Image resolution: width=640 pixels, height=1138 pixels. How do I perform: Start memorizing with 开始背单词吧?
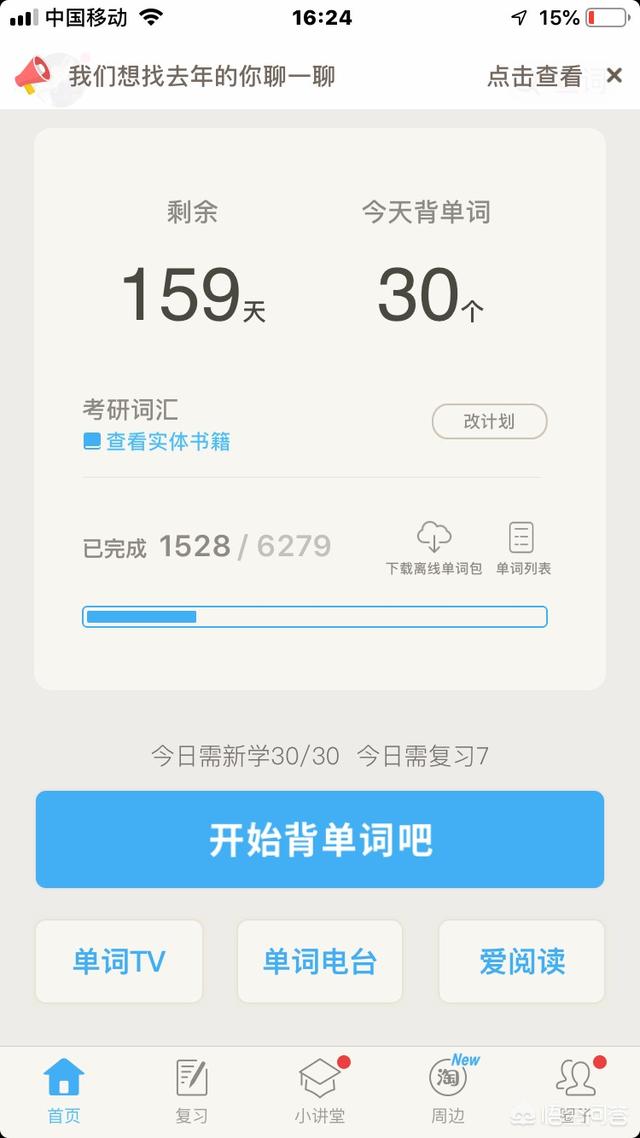tap(320, 840)
